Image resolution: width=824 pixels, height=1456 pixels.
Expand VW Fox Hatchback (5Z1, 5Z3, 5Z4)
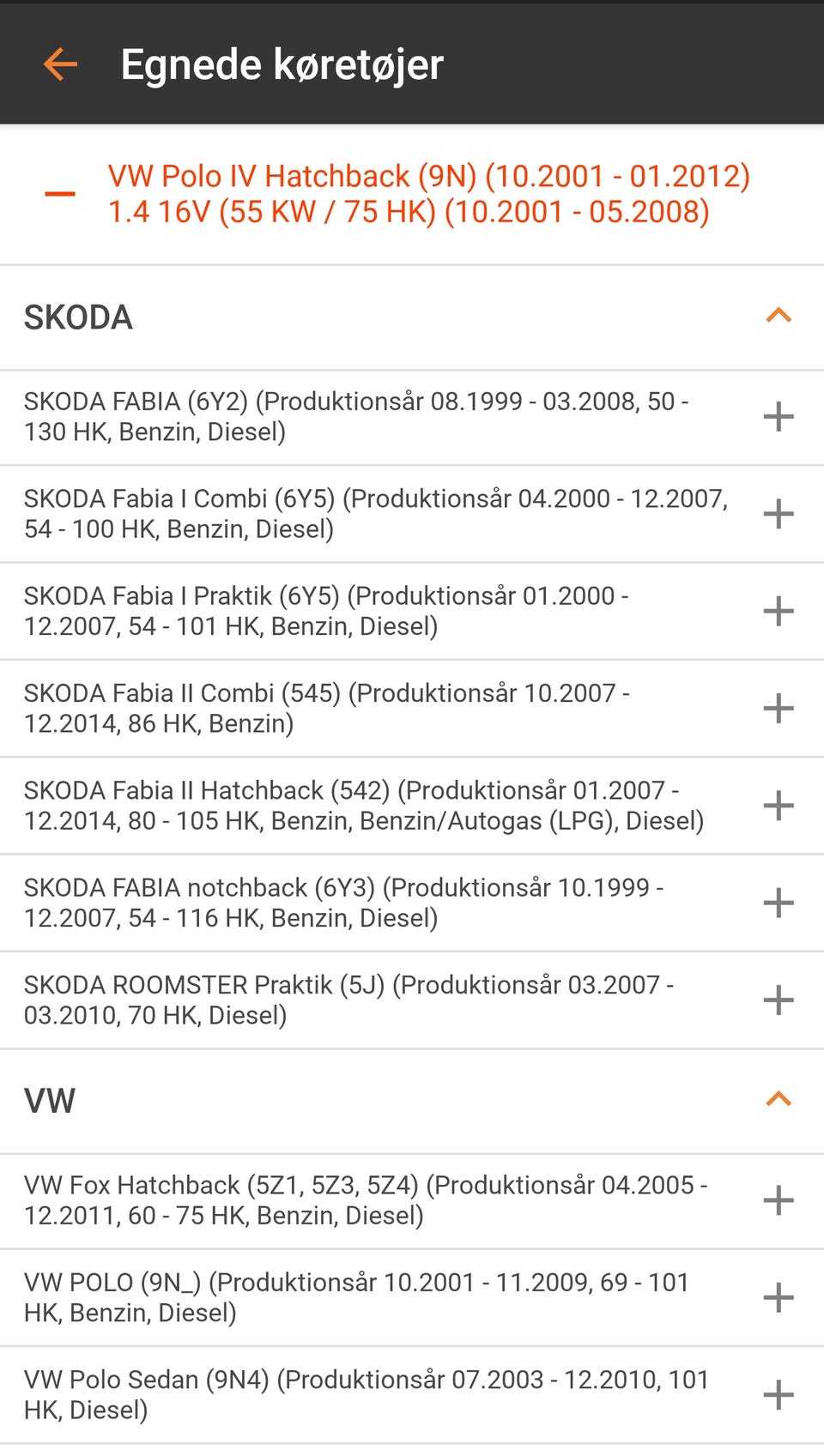pos(778,1200)
